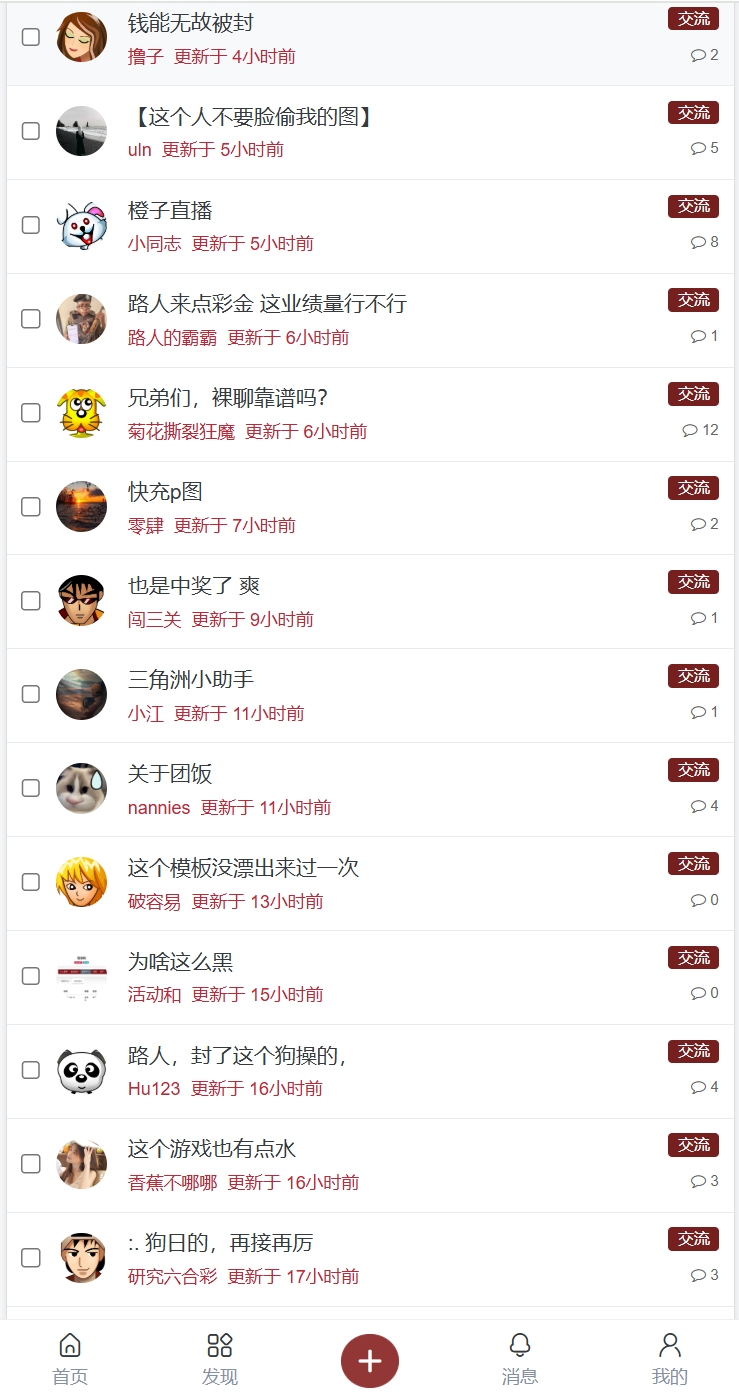Screen dimensions: 739x1393
Task: Open the 交流 tag on 快充p图 post
Action: click(693, 488)
